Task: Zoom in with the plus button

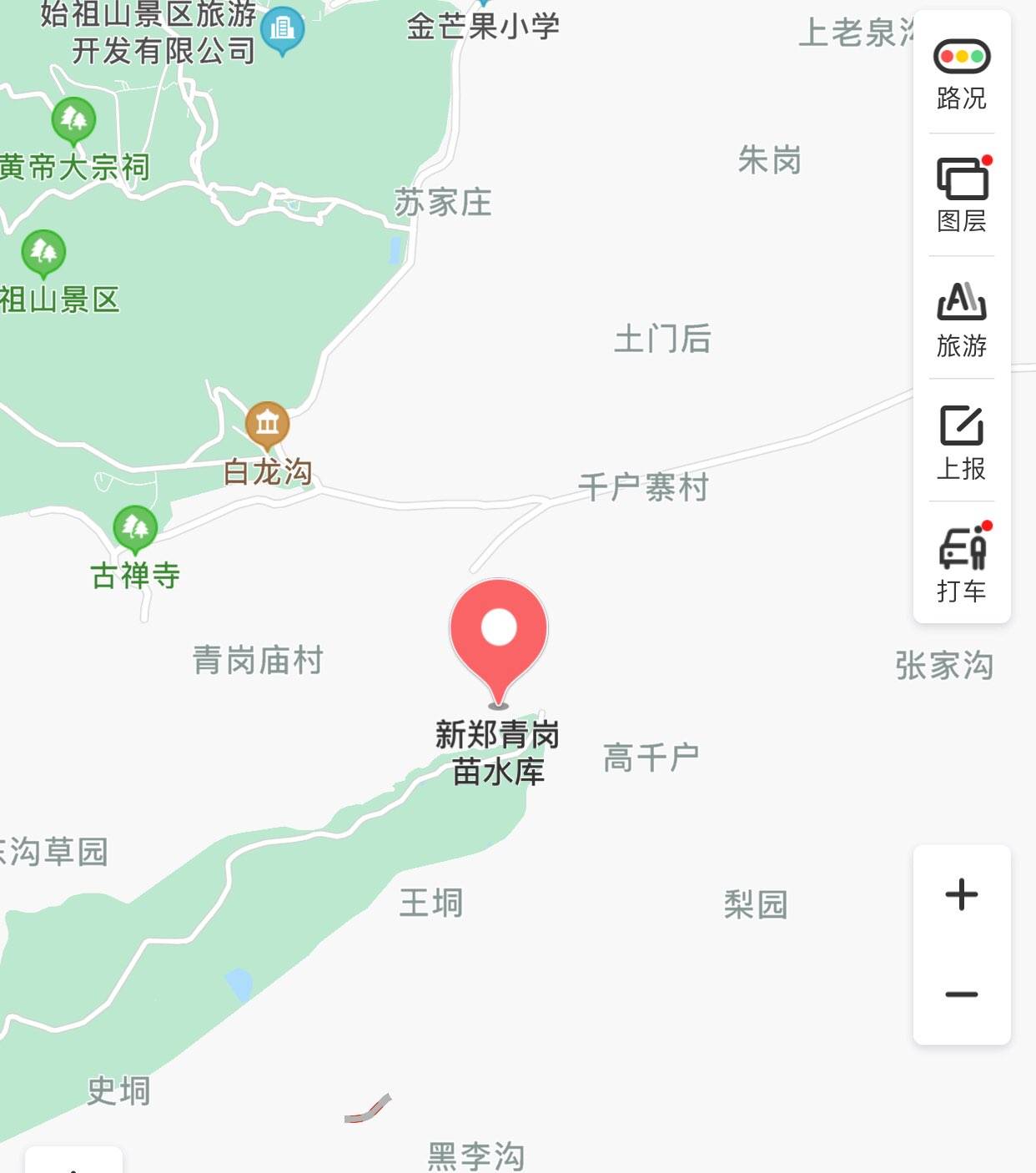Action: pos(962,895)
